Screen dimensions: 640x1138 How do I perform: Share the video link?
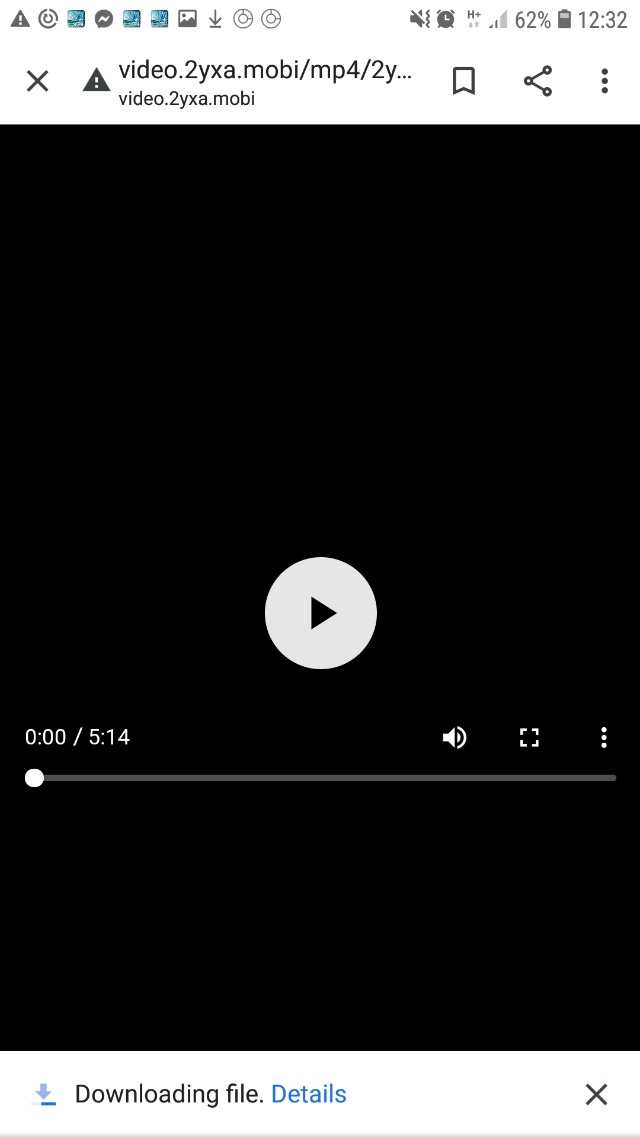pos(538,81)
